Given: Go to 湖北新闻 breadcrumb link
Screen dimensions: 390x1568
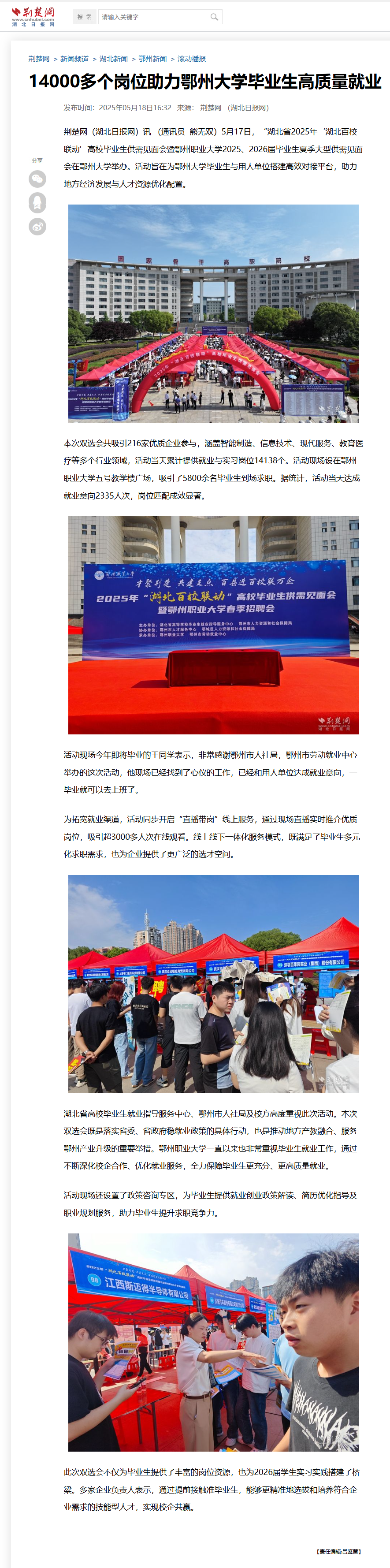Looking at the screenshot, I should click(114, 59).
